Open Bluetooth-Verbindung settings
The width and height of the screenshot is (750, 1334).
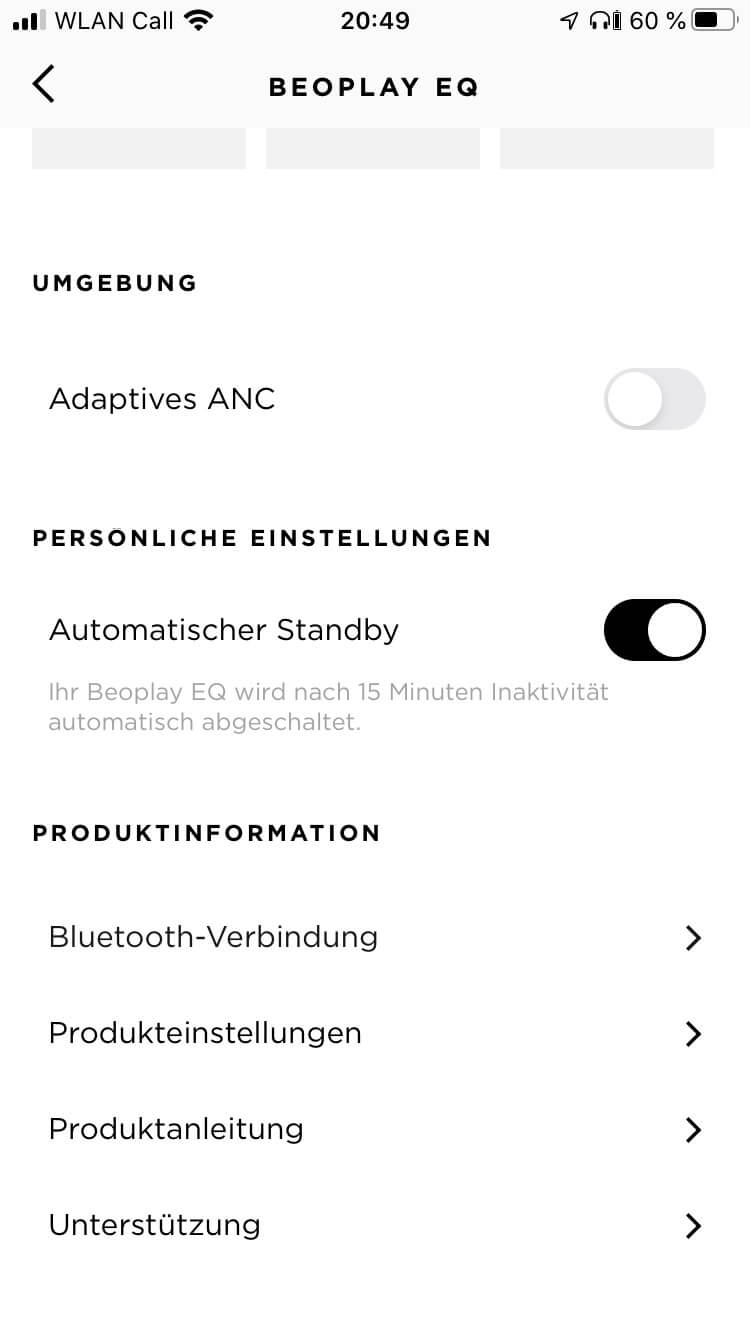[375, 937]
